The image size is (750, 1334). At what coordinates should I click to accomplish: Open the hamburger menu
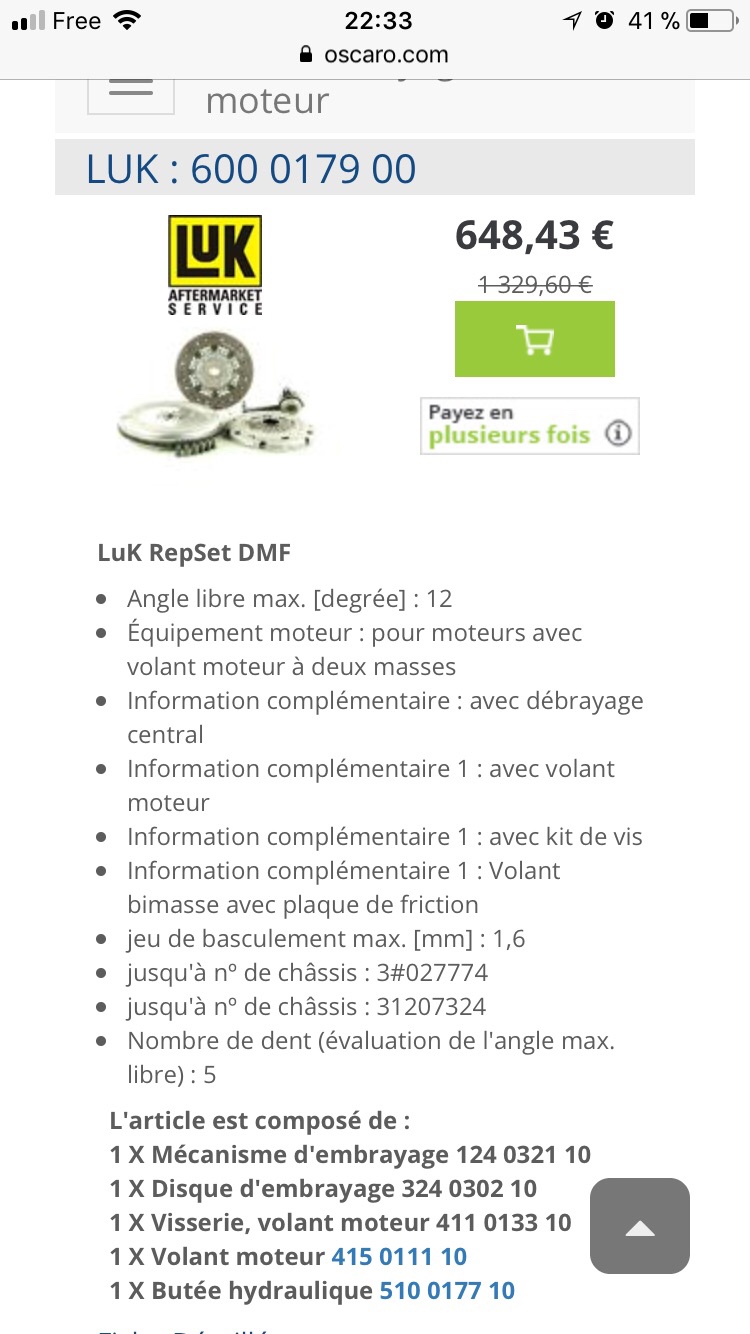tap(131, 89)
